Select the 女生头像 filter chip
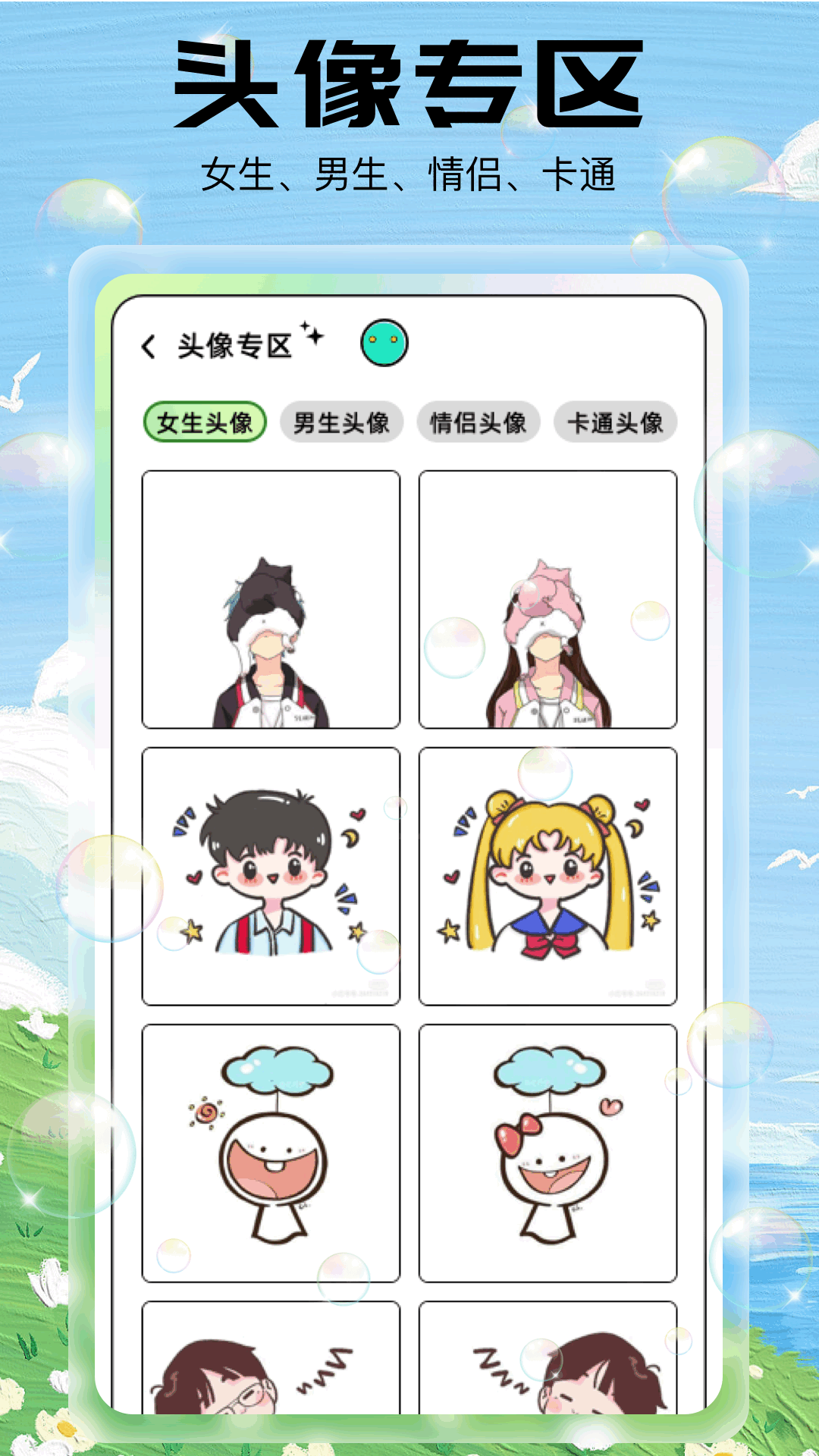This screenshot has height=1456, width=819. coord(205,423)
